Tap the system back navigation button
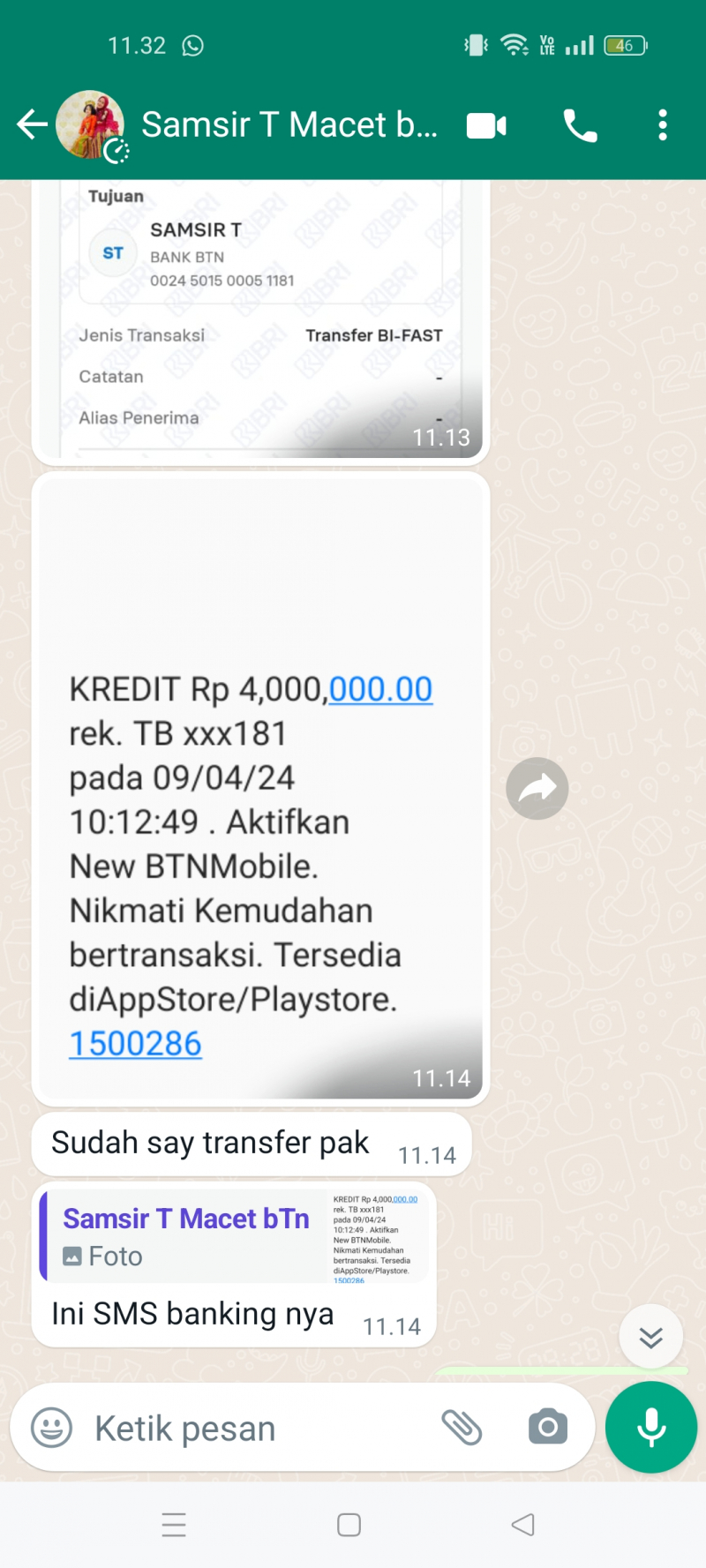The height and width of the screenshot is (1568, 706). pos(522,1525)
